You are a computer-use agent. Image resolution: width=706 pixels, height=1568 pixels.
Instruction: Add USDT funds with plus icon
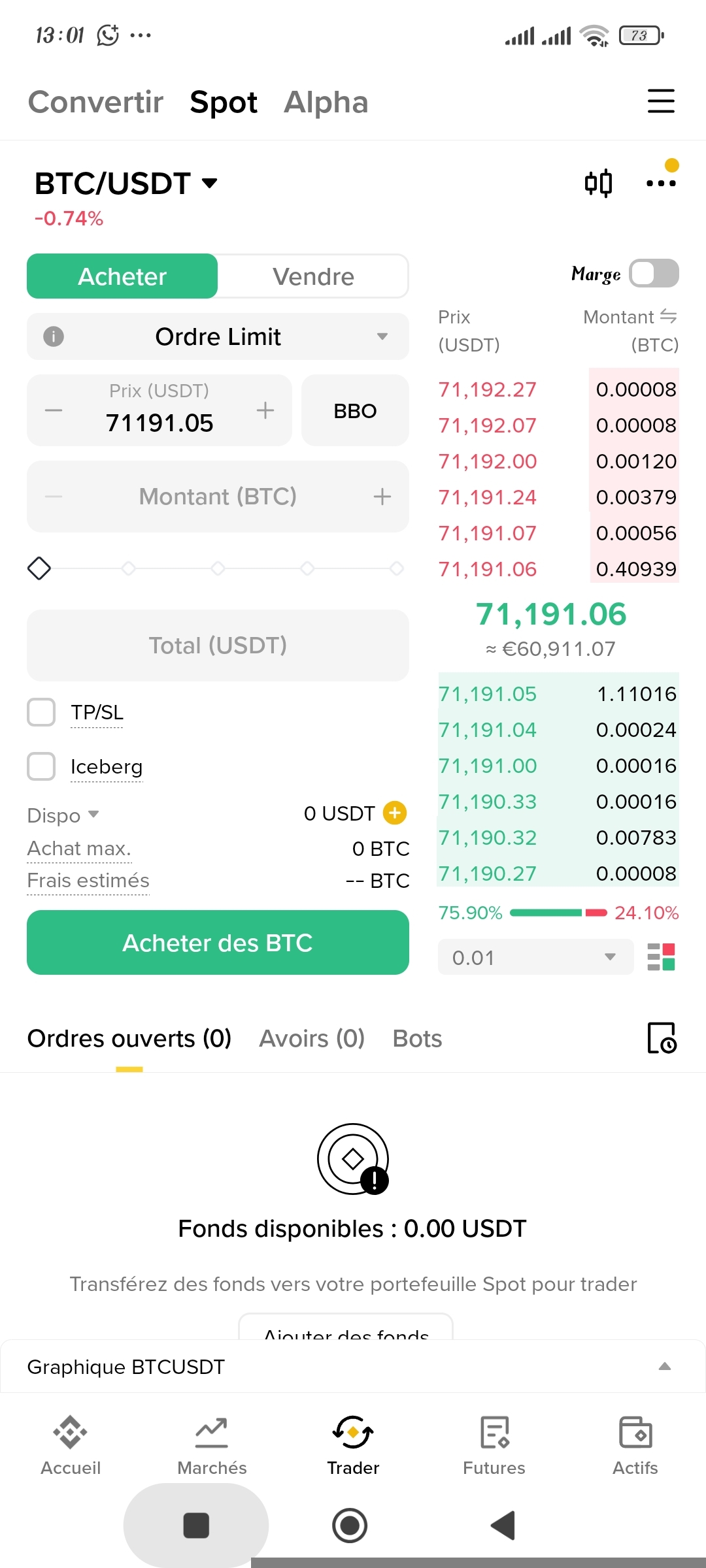[x=395, y=813]
